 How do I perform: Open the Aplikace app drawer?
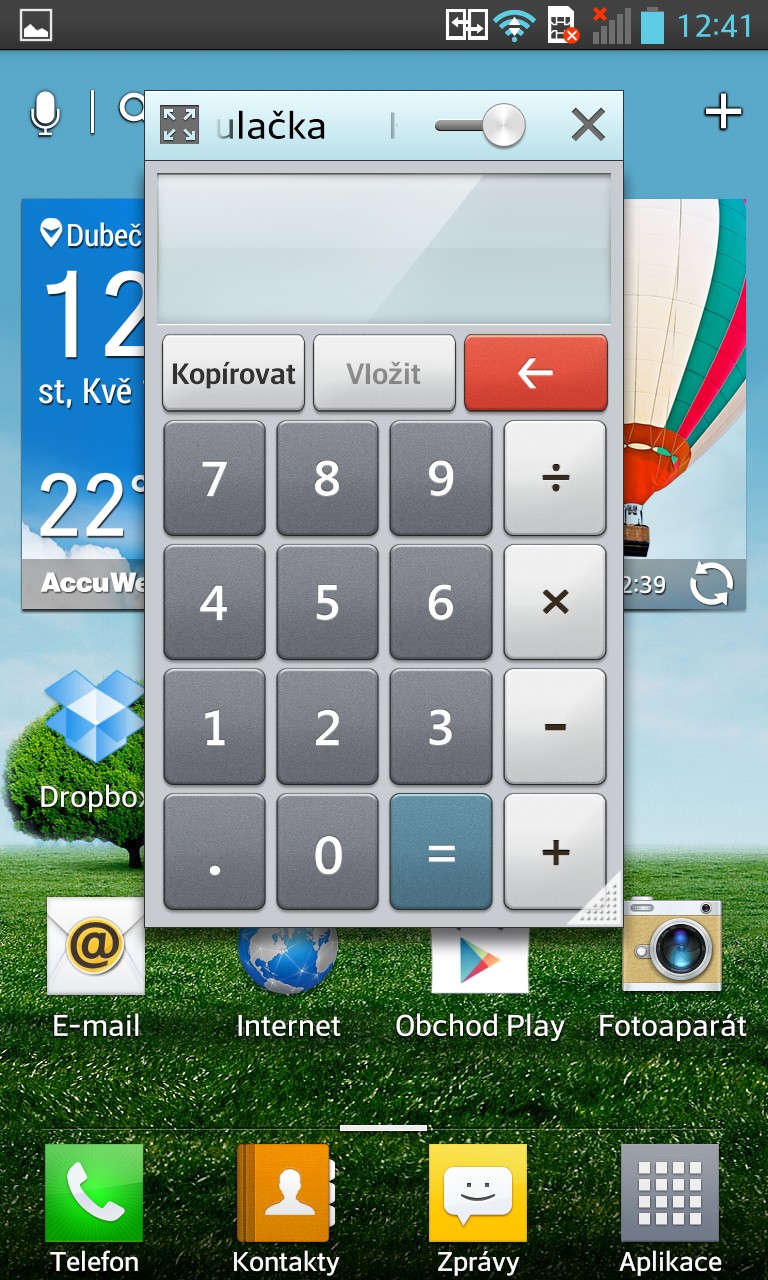point(670,1208)
